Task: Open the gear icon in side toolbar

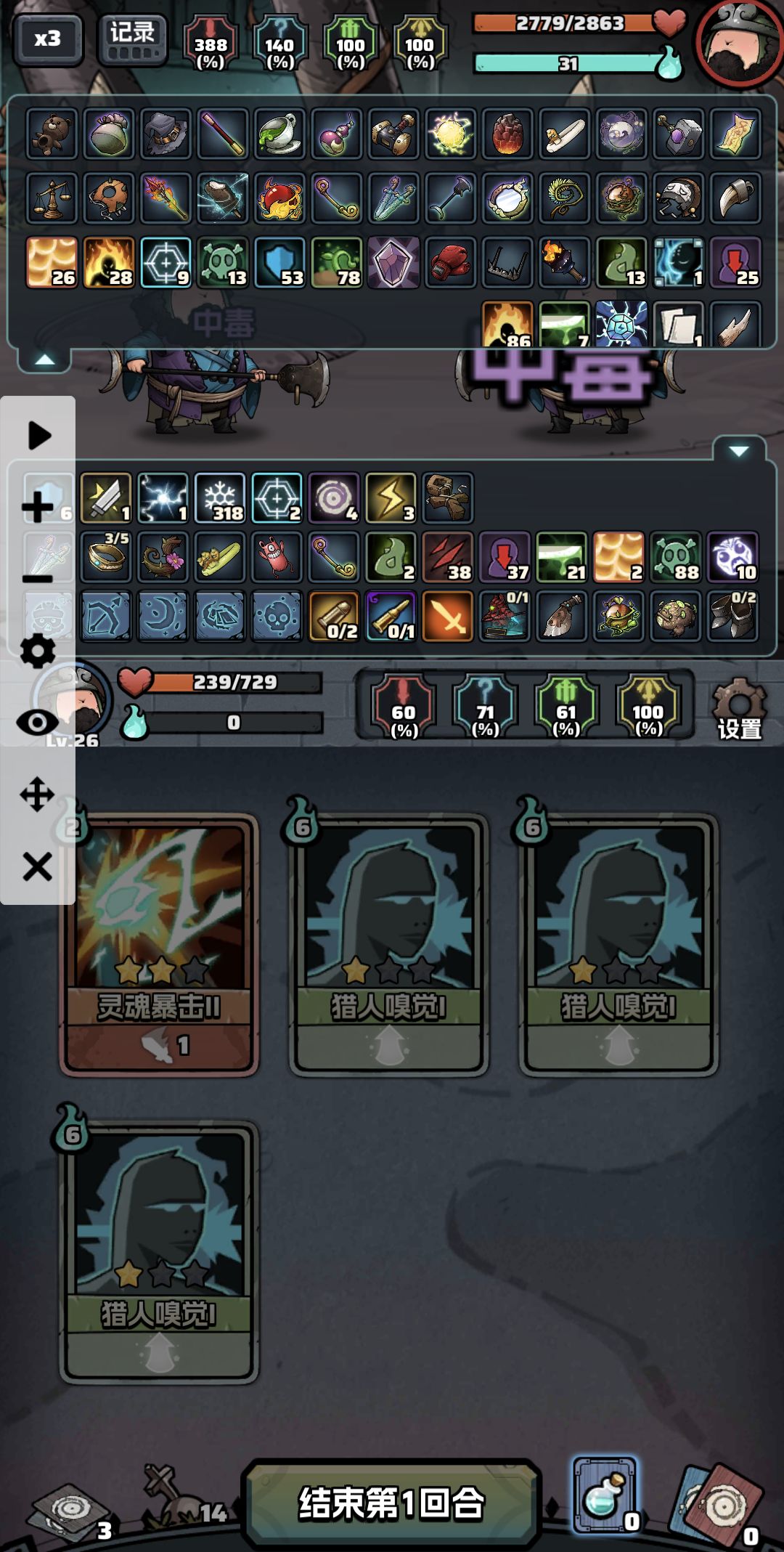Action: point(37,651)
